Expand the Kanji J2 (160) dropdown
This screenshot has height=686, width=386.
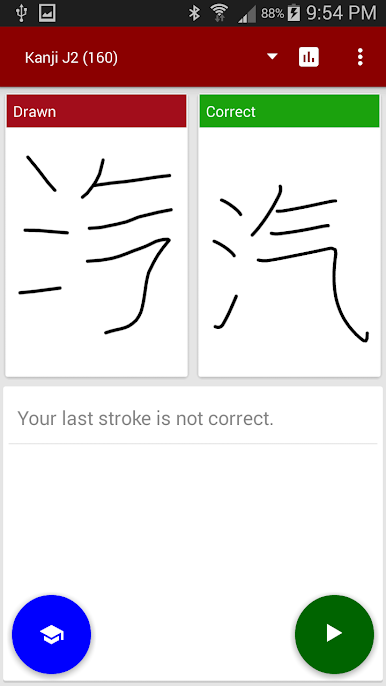(x=272, y=57)
